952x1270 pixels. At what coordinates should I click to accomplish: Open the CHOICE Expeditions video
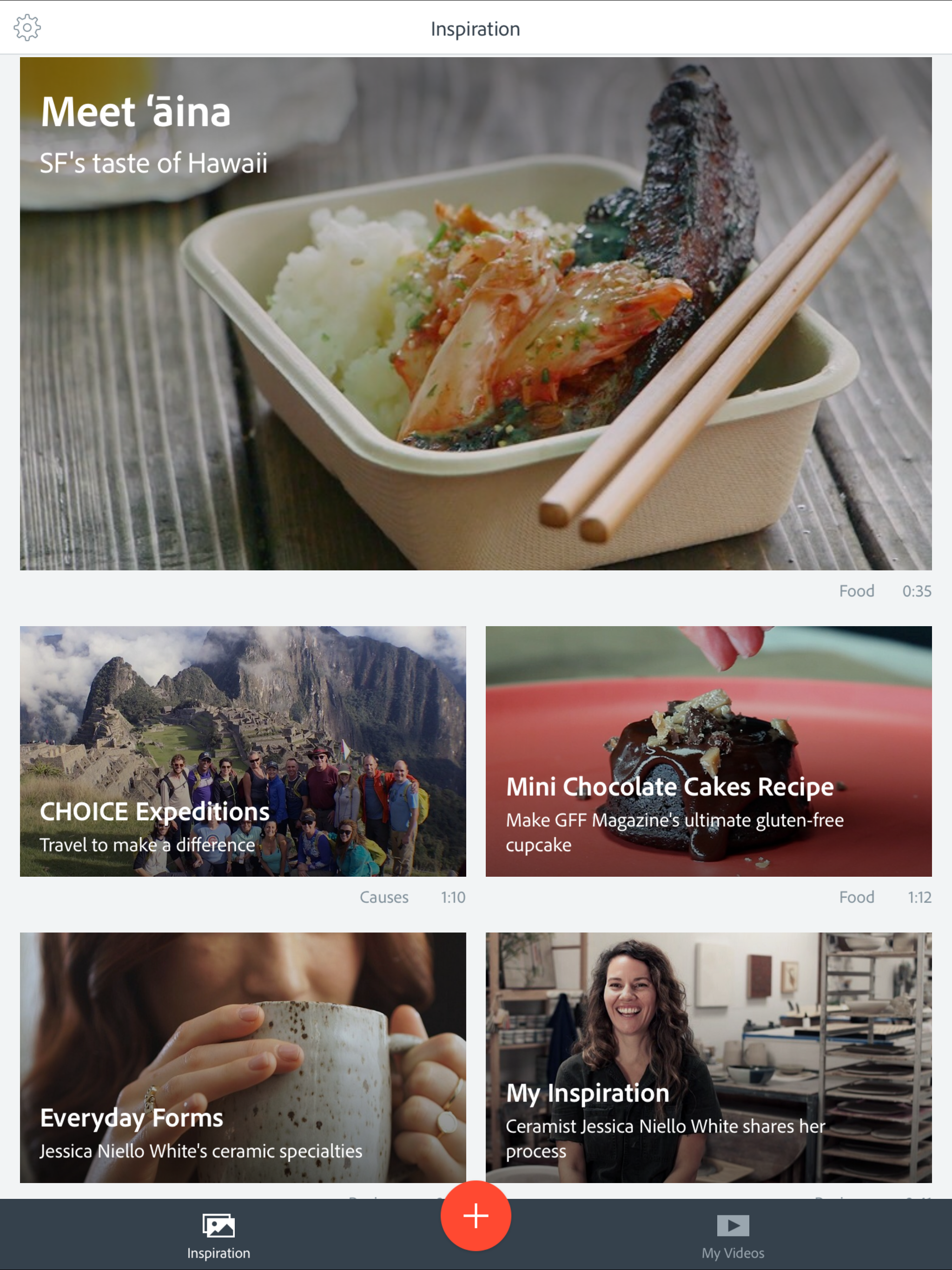(x=243, y=751)
